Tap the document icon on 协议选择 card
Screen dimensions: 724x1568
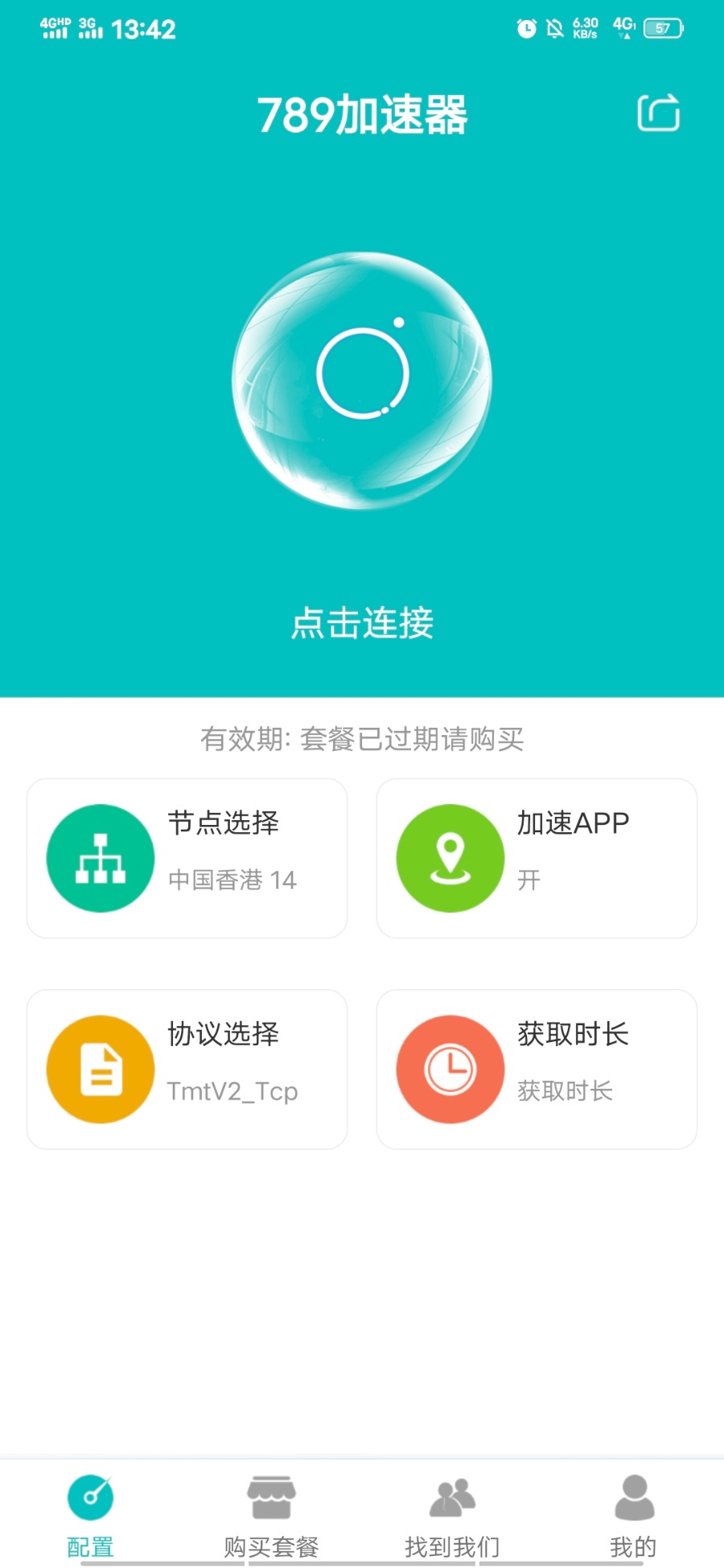[x=100, y=1069]
